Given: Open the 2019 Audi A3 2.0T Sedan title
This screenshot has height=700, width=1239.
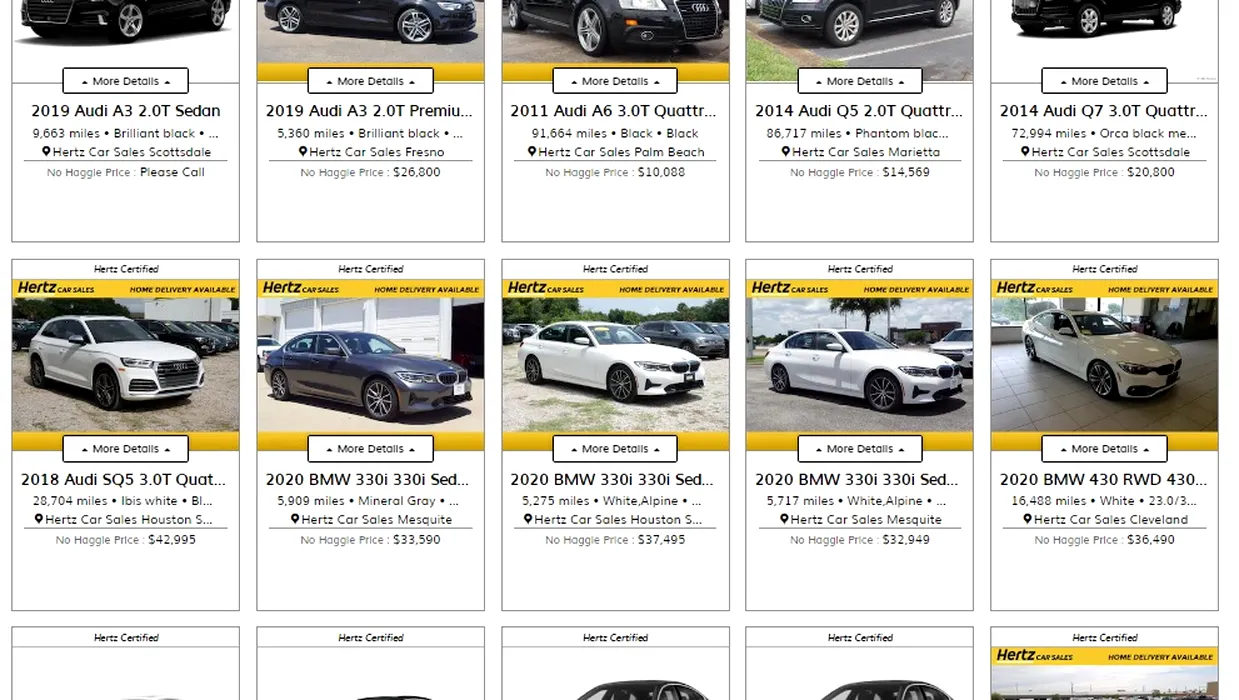Looking at the screenshot, I should point(125,111).
